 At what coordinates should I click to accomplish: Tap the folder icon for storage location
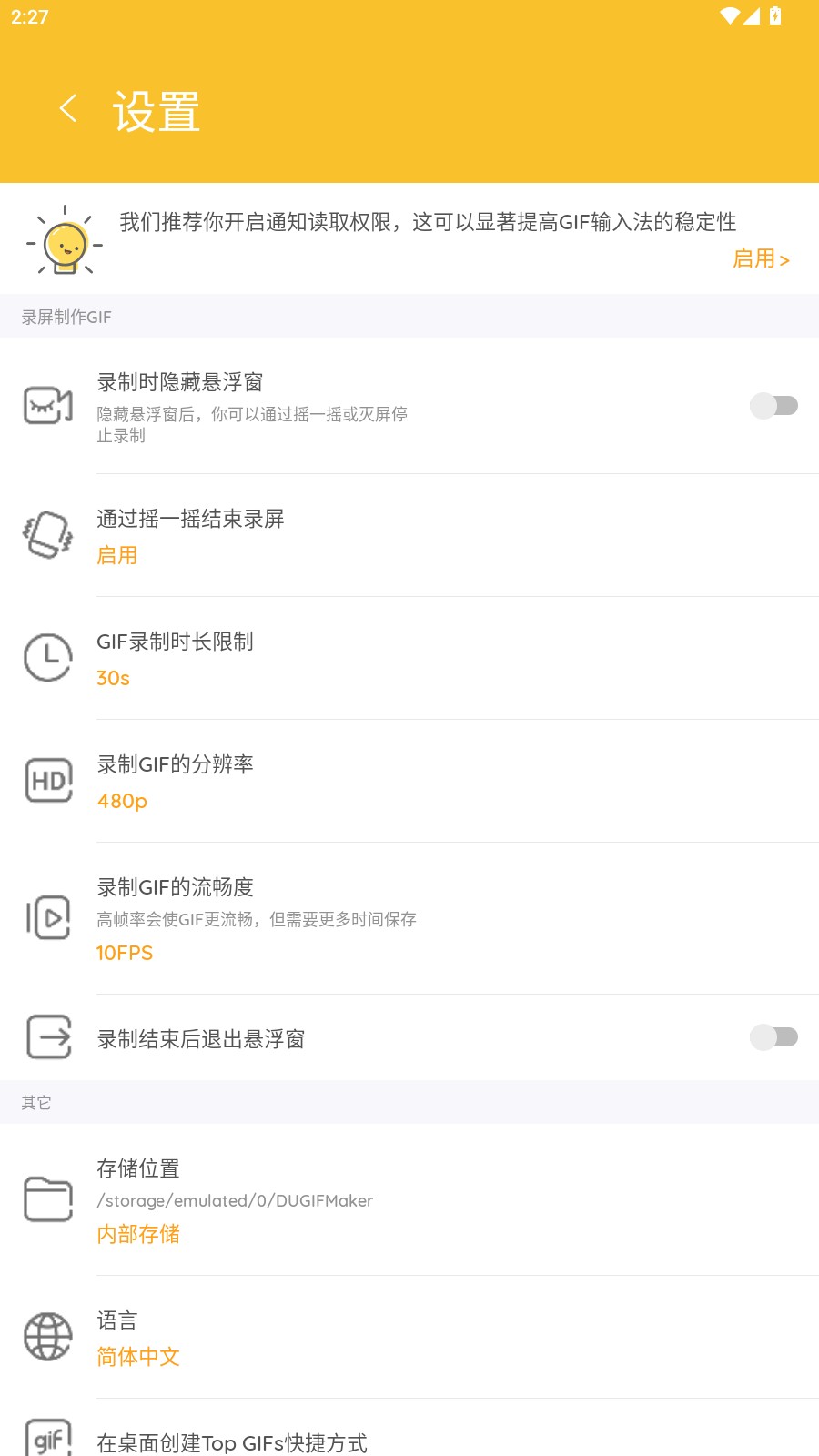pyautogui.click(x=48, y=1199)
